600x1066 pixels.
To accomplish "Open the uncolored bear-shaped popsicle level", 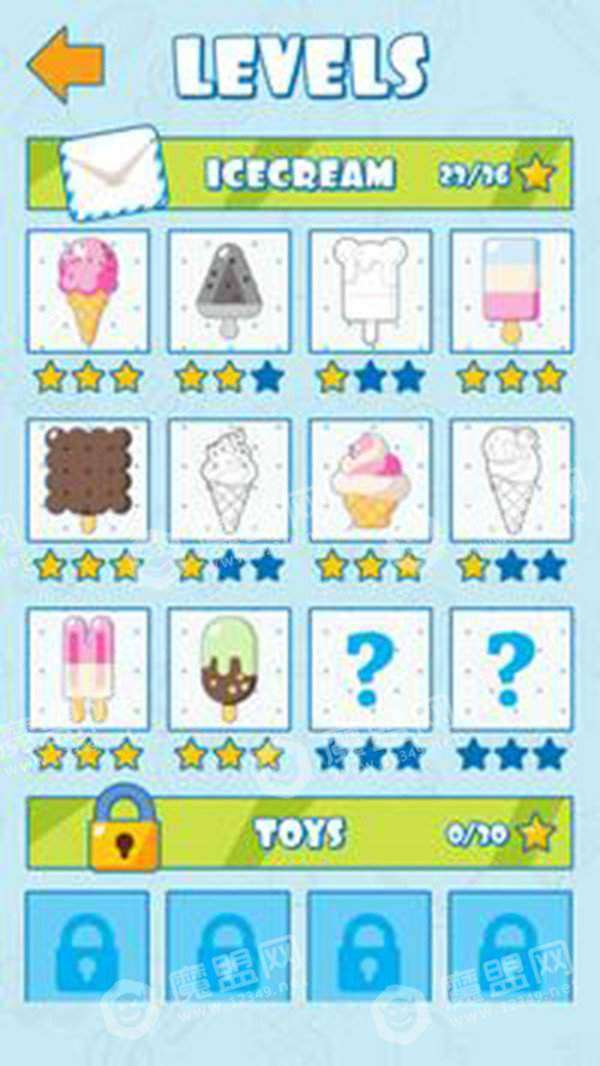I will coord(370,291).
